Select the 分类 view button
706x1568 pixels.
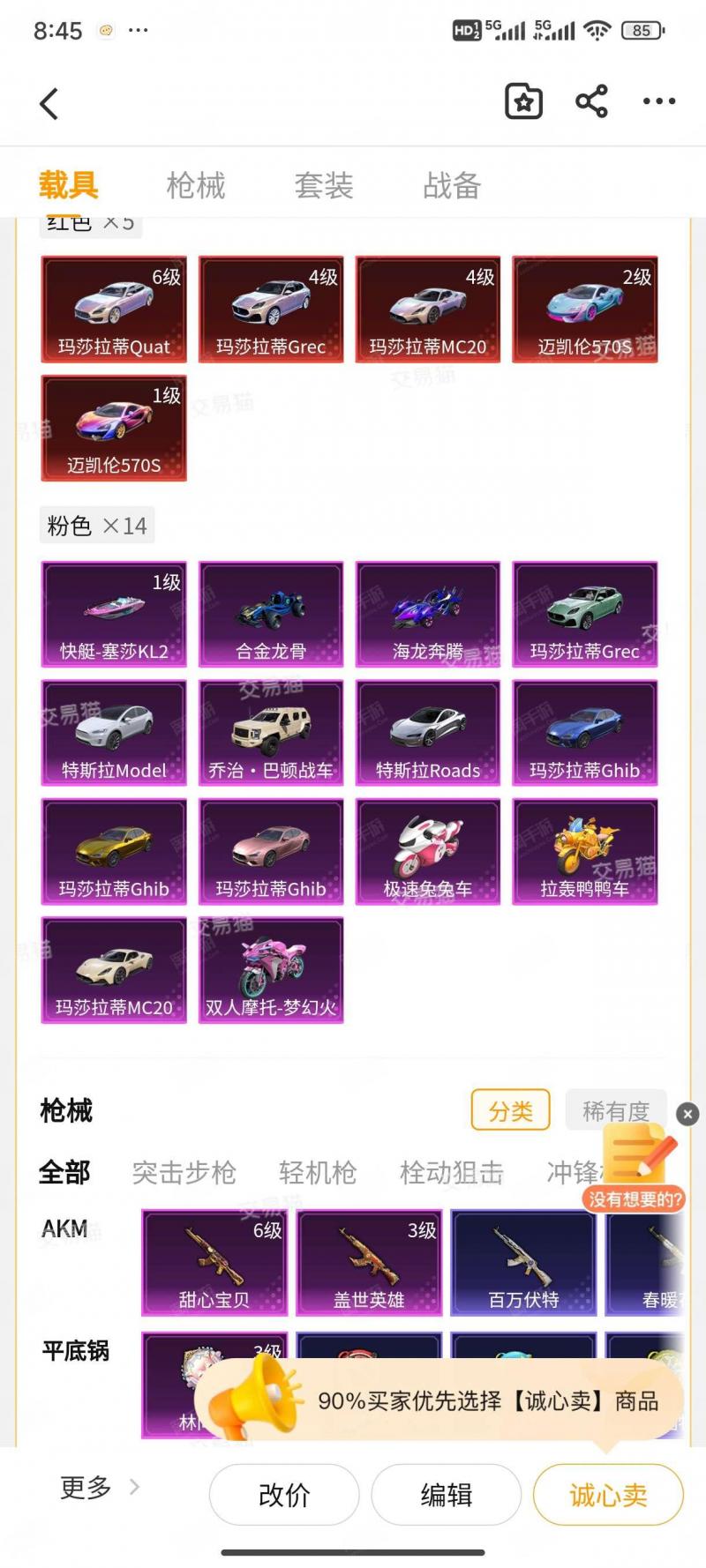tap(511, 1110)
